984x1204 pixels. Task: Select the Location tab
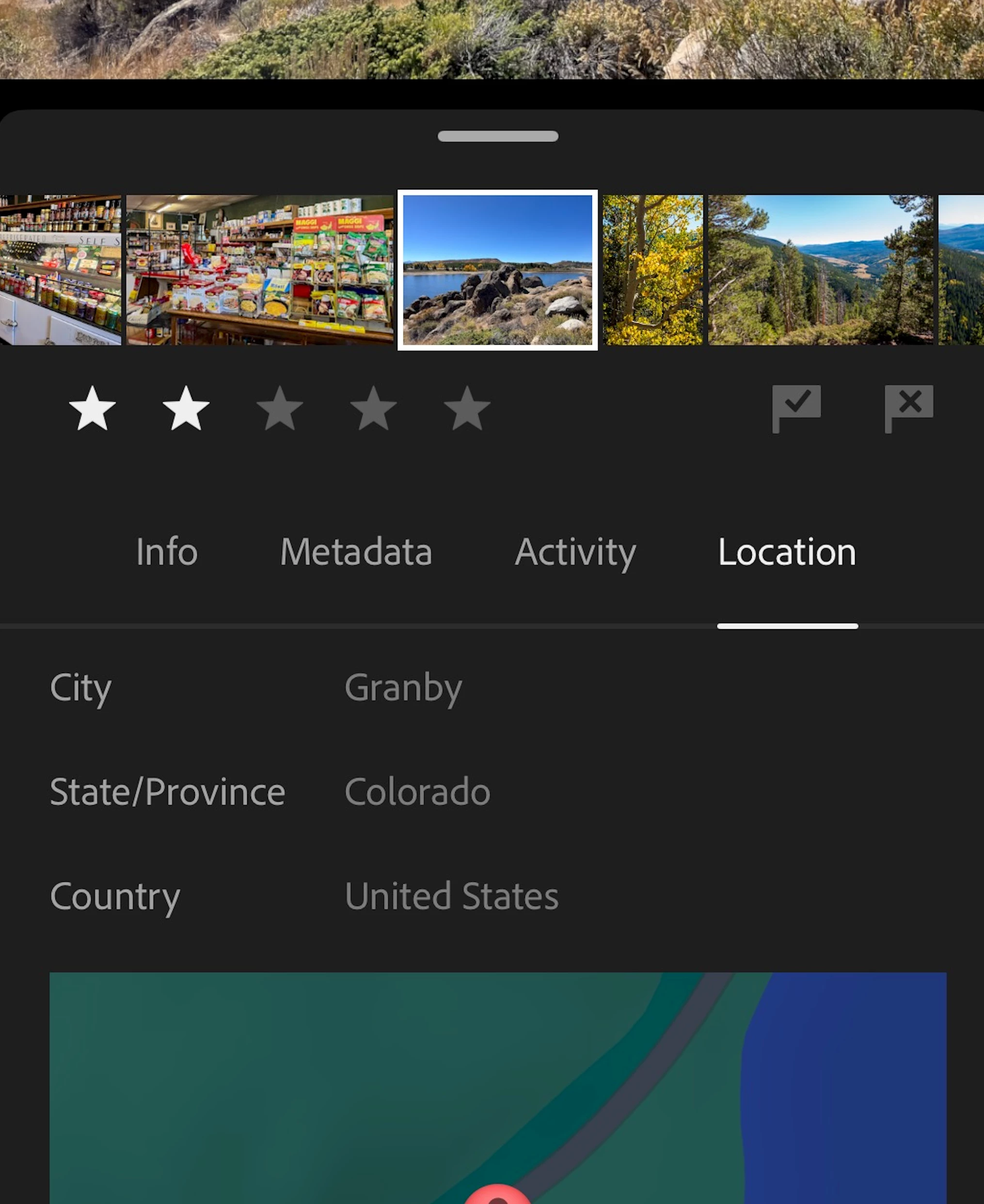point(787,552)
